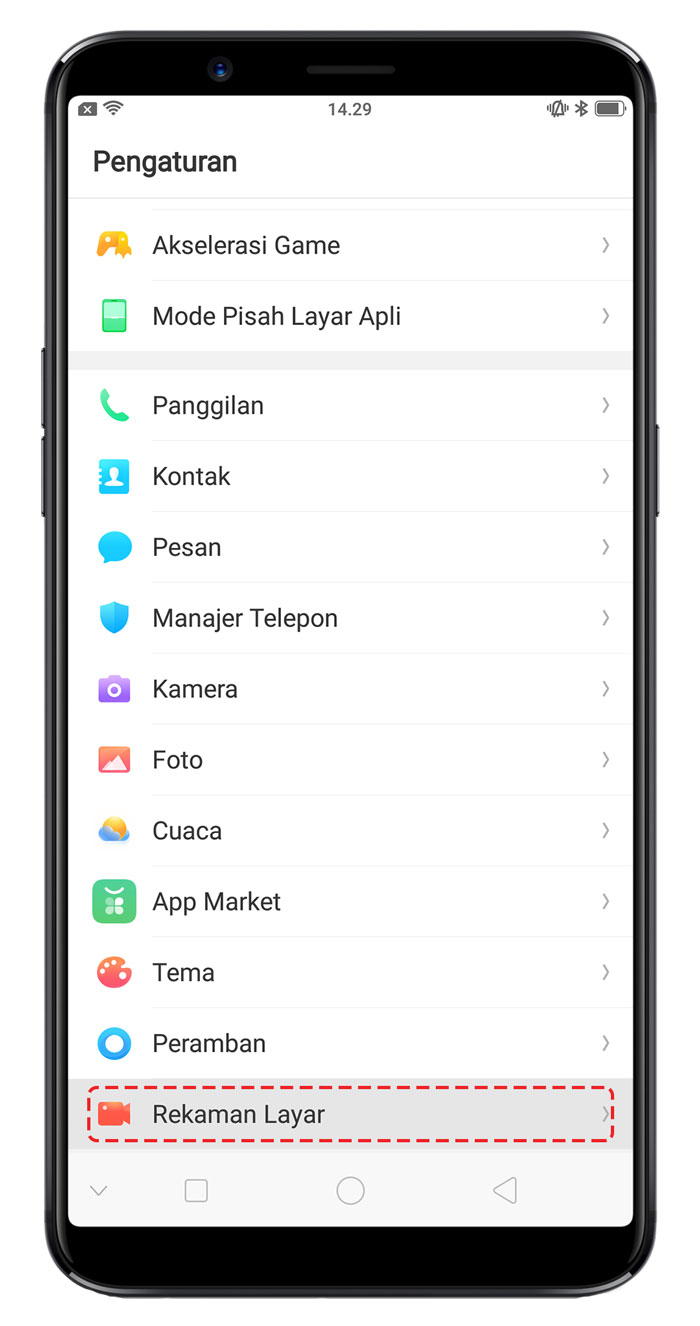700x1326 pixels.
Task: Open Foto settings
Action: 350,760
